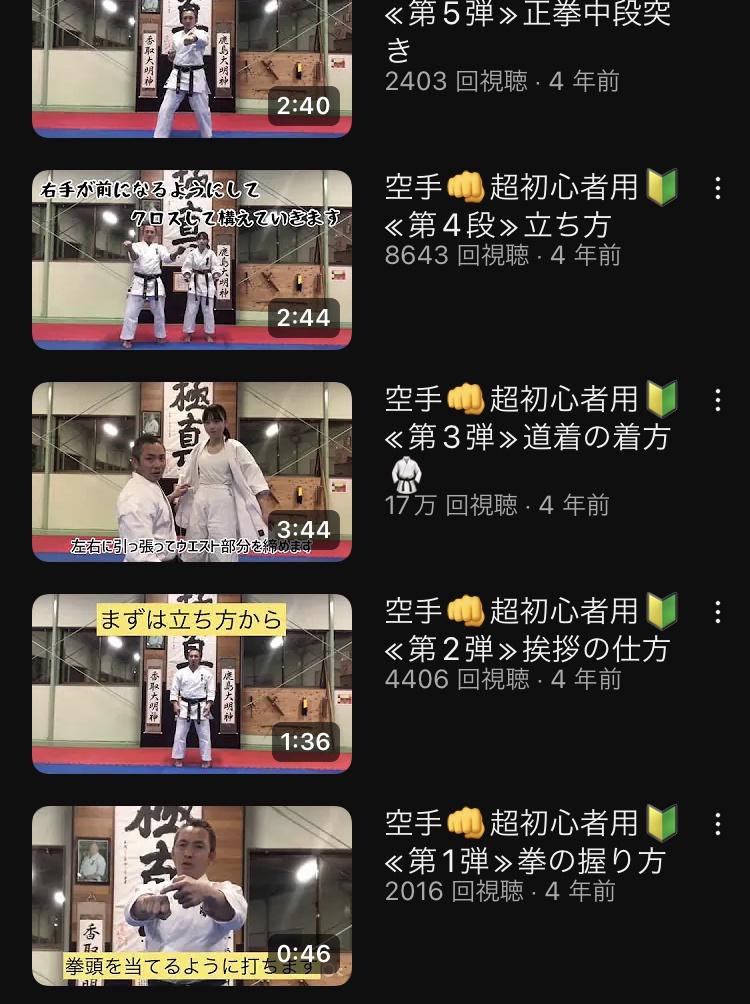Image resolution: width=750 pixels, height=1004 pixels.
Task: Play the 第1弾 拳の握り方 video thumbnail
Action: click(x=191, y=895)
